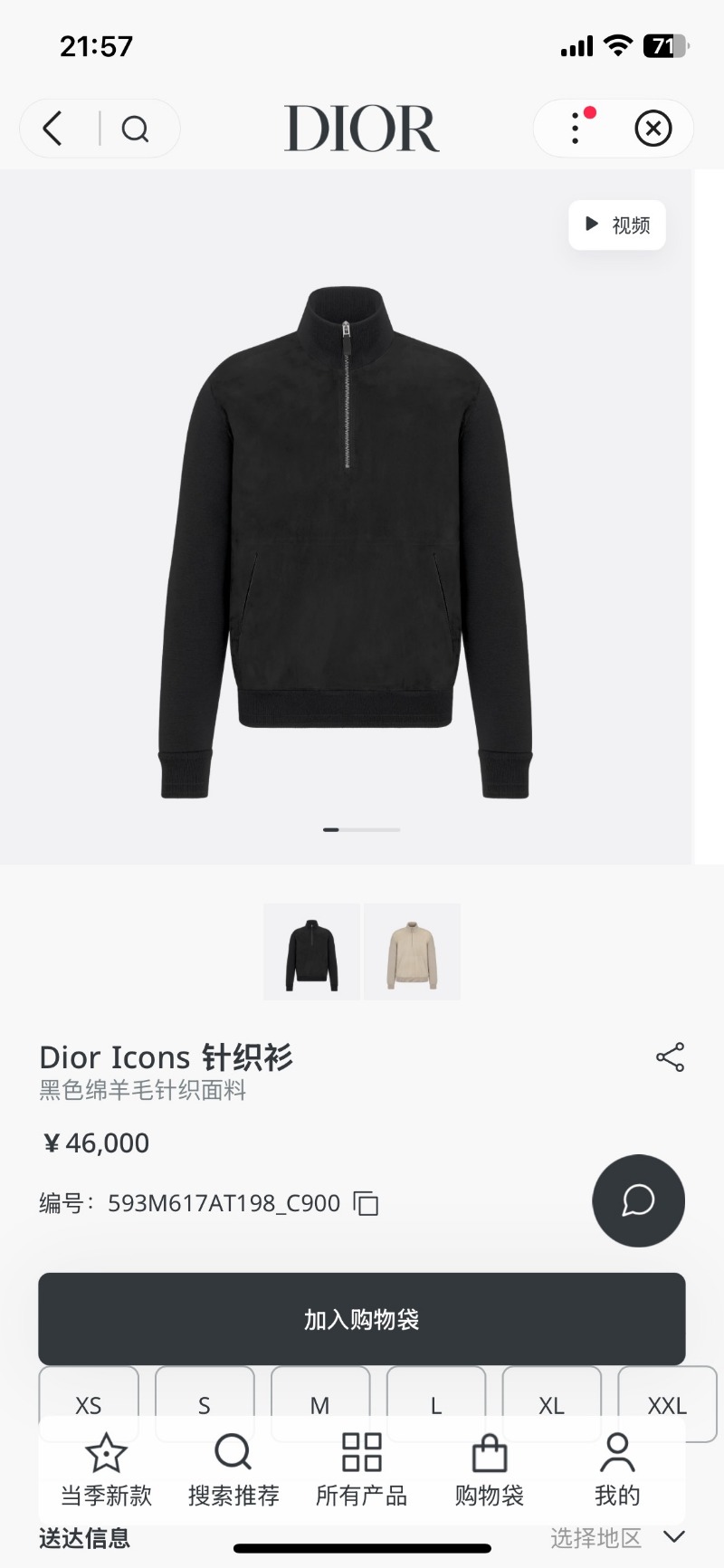The height and width of the screenshot is (1568, 724).
Task: Open search from the top bar
Action: coord(135,129)
